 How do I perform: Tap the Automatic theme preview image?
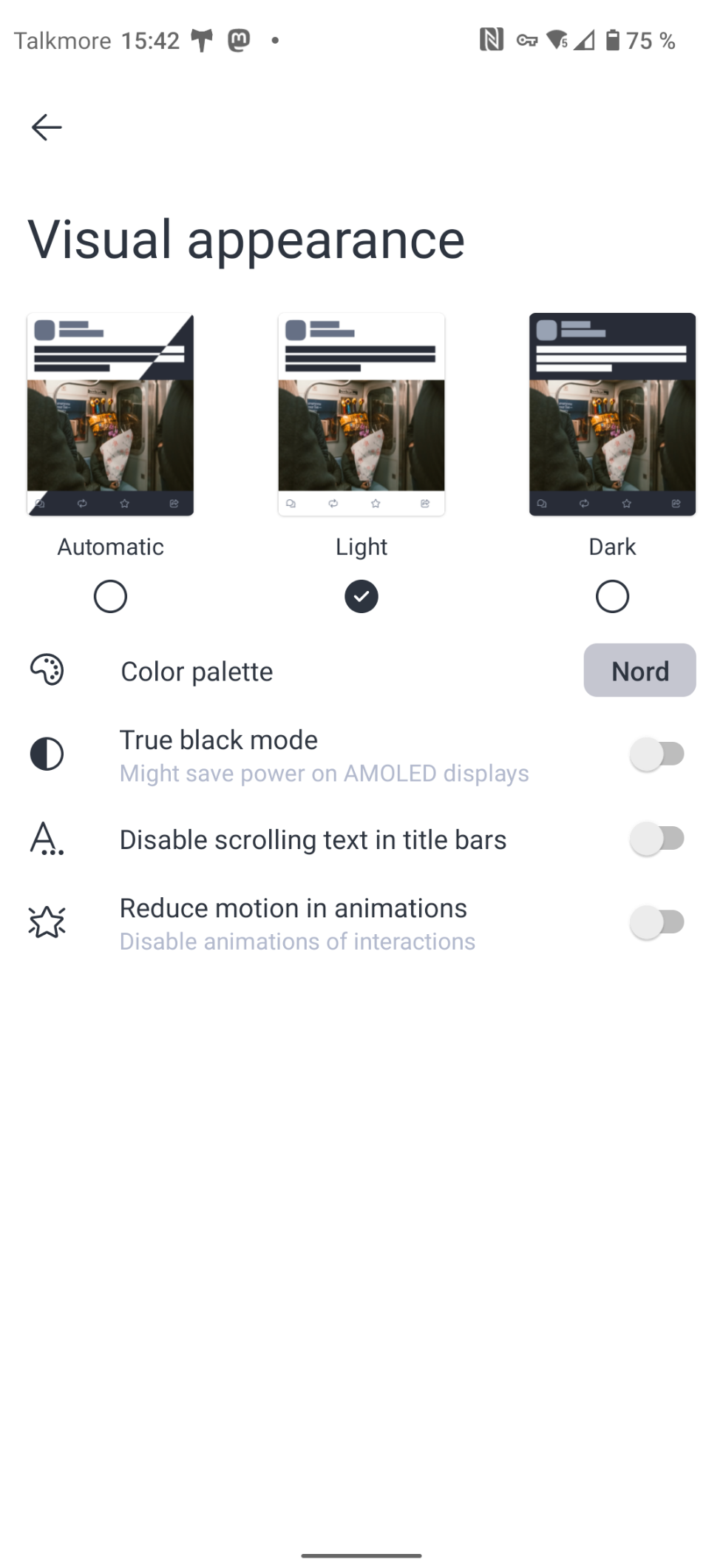pyautogui.click(x=110, y=414)
